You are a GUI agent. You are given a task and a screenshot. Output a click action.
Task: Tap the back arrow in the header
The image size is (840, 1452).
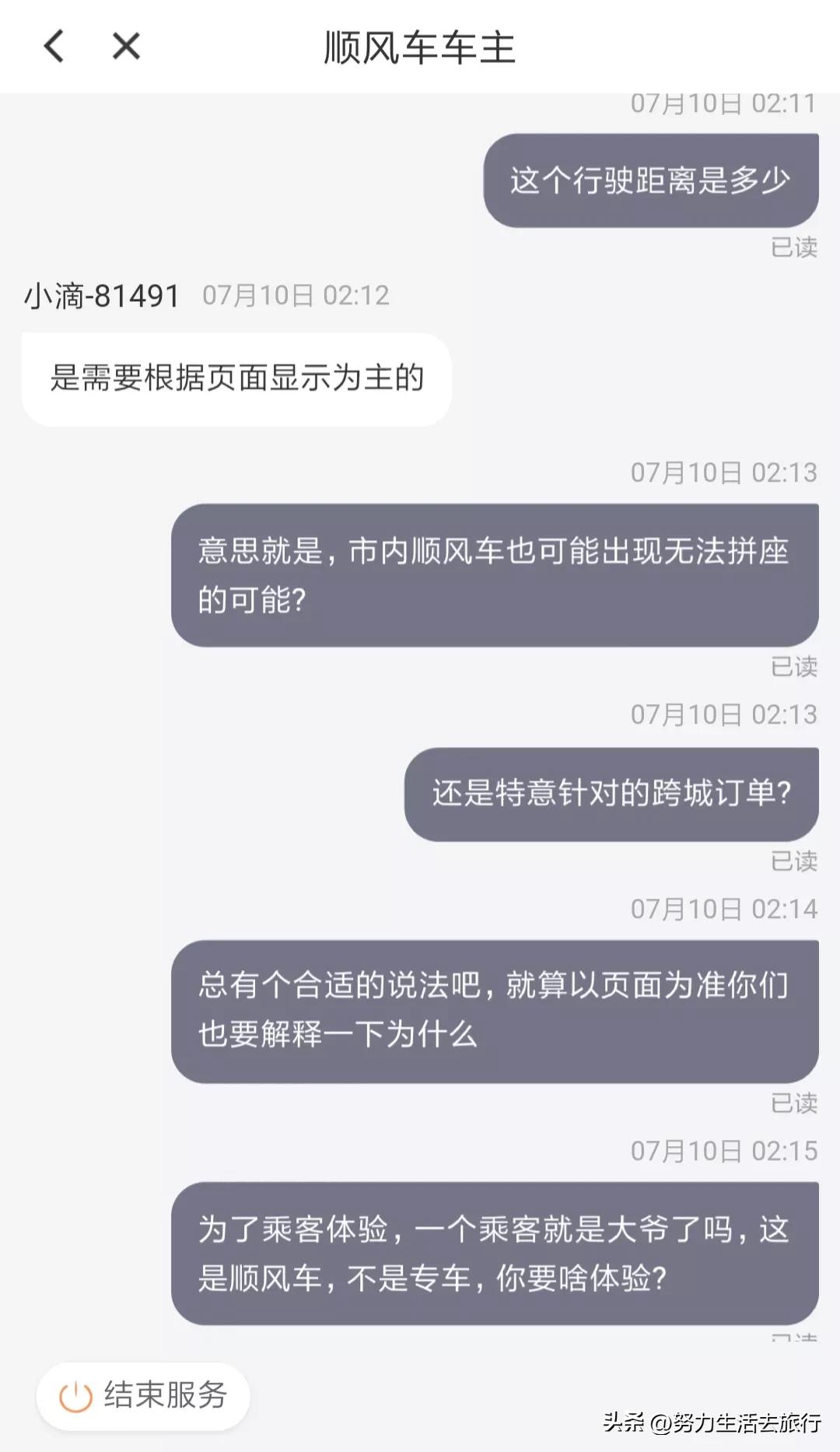pyautogui.click(x=52, y=47)
